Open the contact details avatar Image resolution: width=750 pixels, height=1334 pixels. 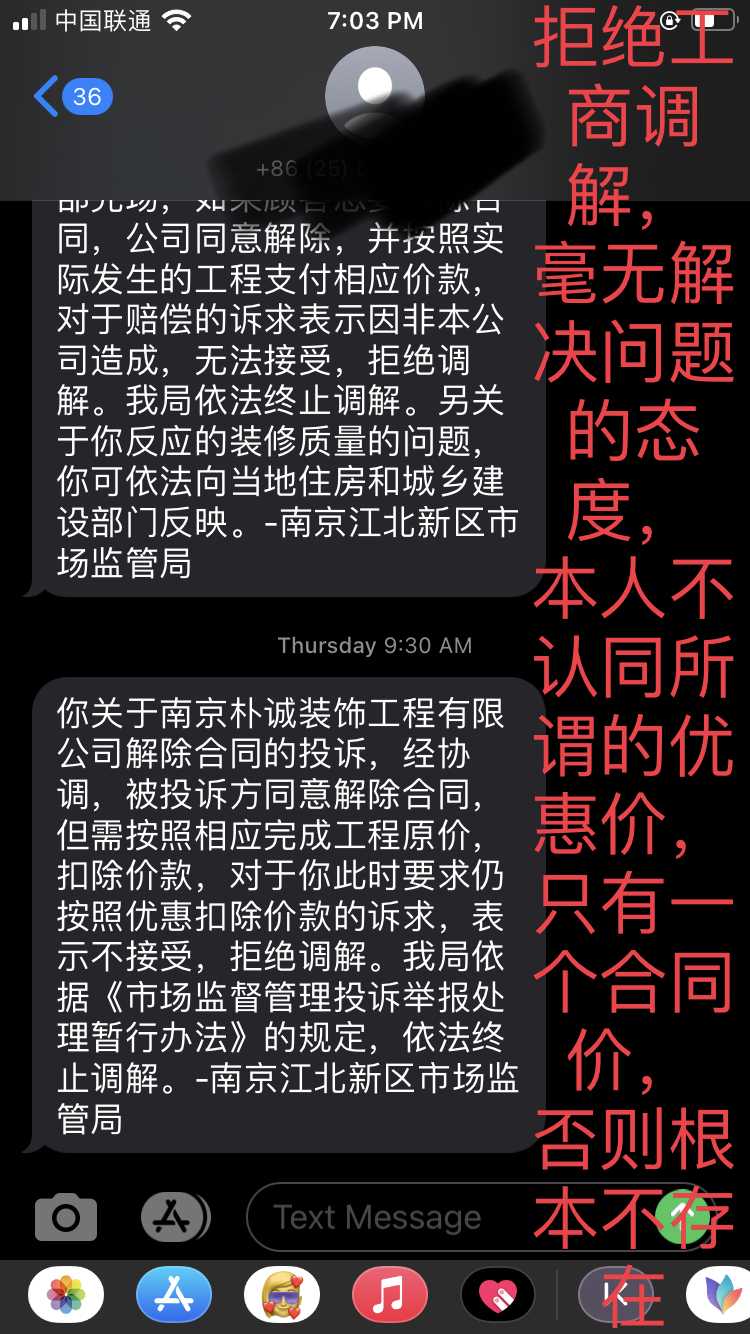(375, 95)
